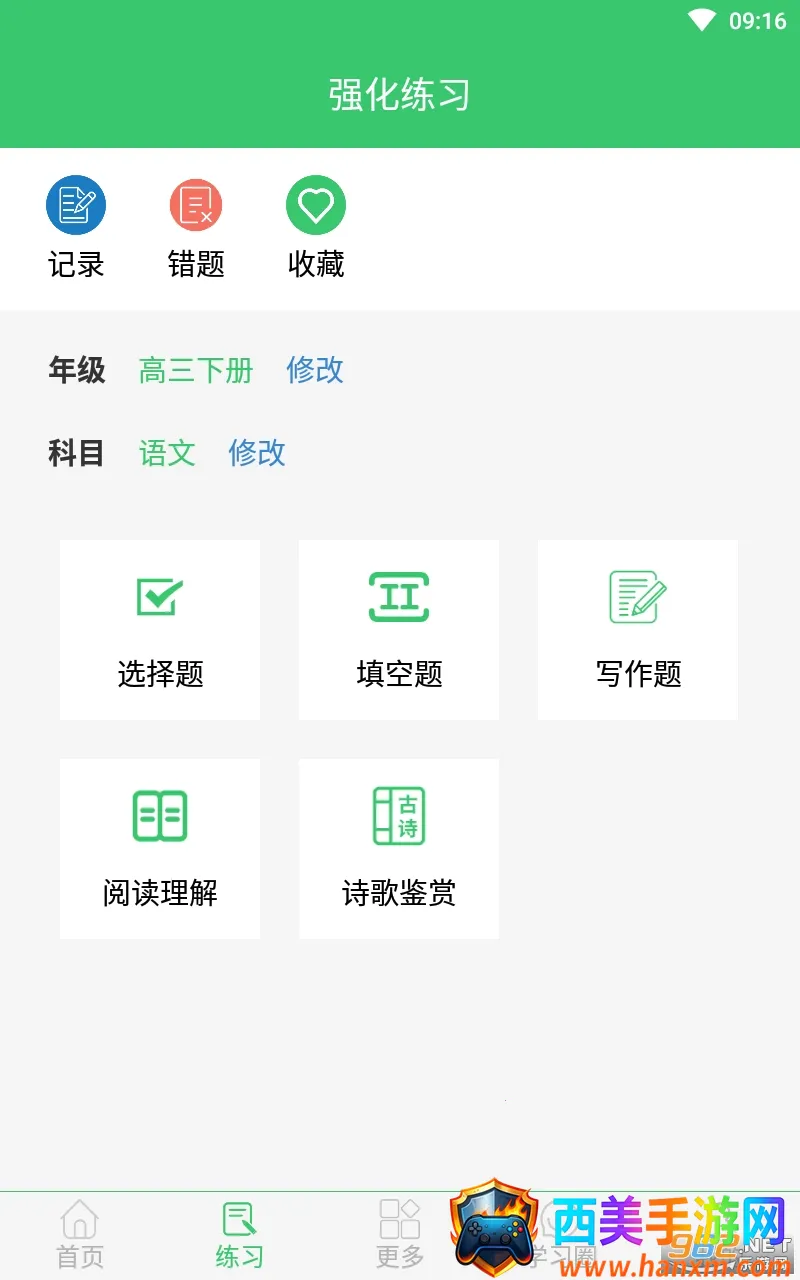Select the 练习 tab
Screen dimensions: 800x1280
tap(240, 1235)
